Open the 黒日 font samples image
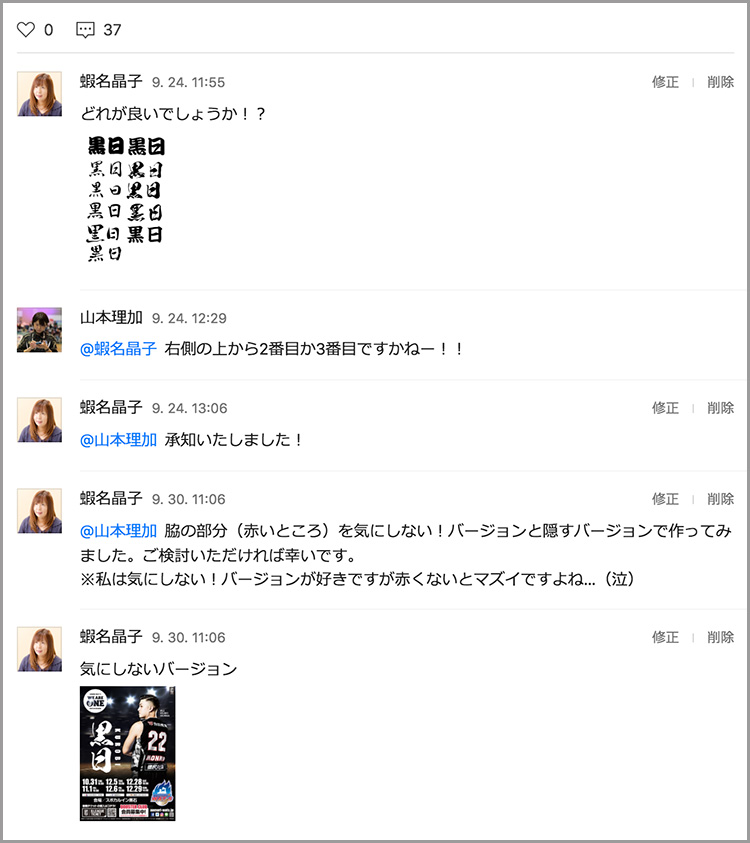The height and width of the screenshot is (843, 750). click(125, 199)
